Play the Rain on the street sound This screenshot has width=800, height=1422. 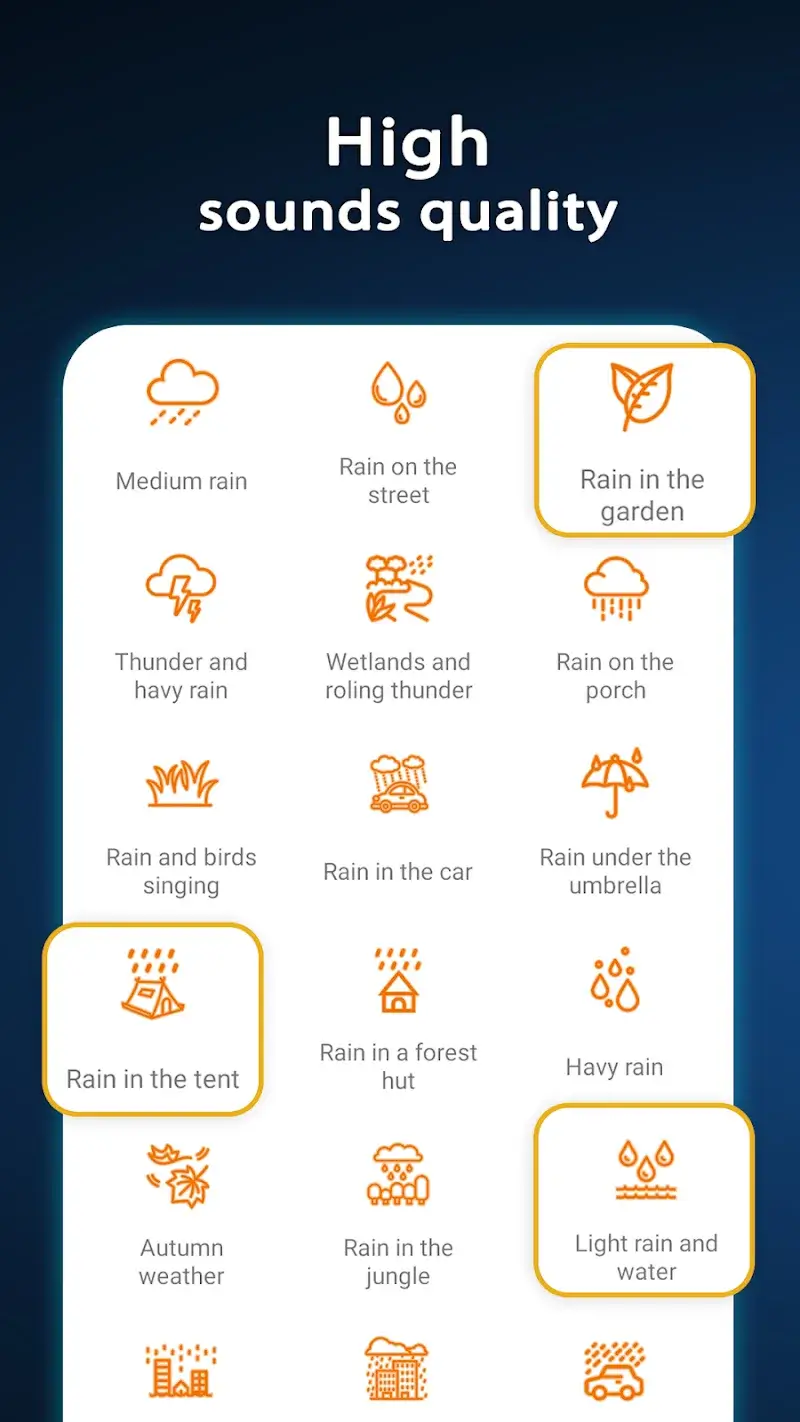(x=398, y=392)
